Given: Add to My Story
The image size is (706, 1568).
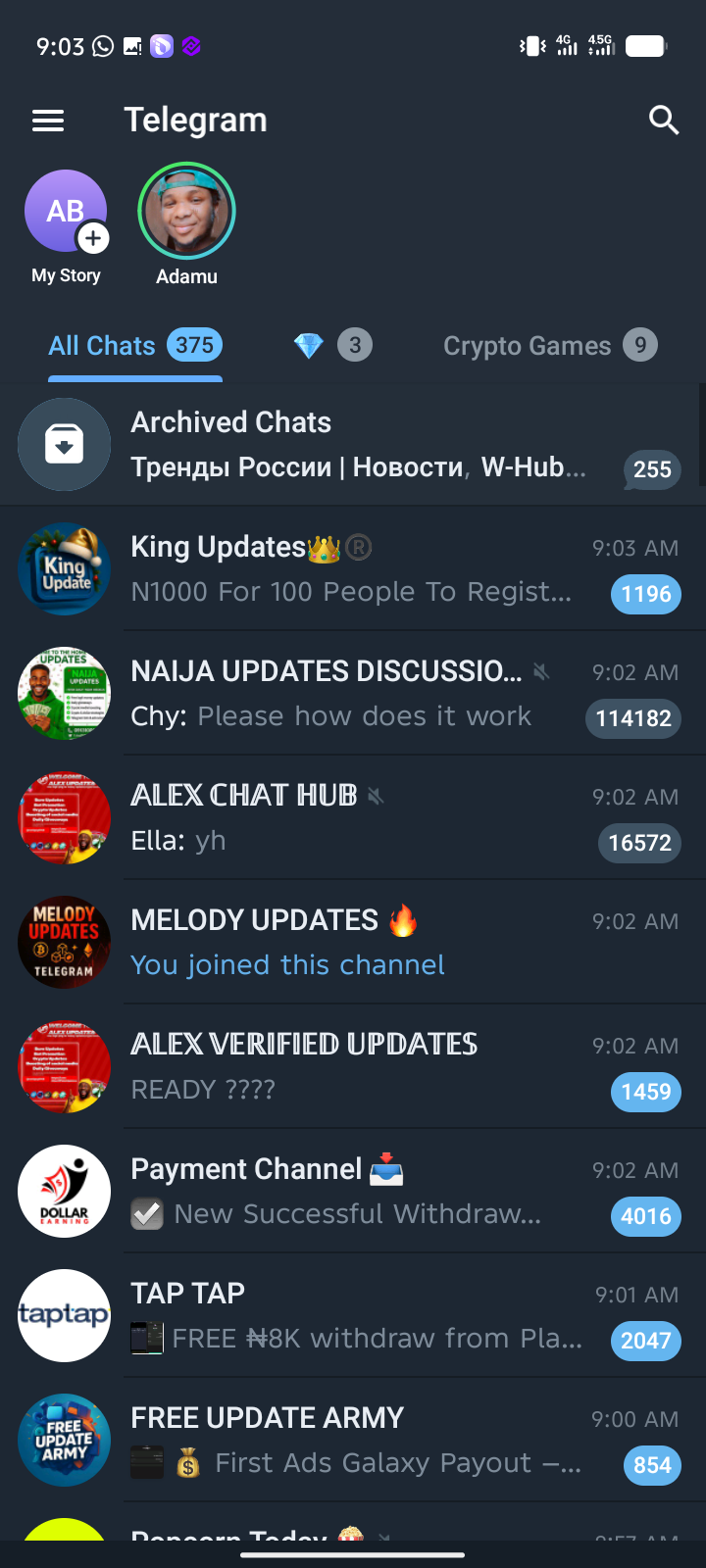Looking at the screenshot, I should click(66, 213).
